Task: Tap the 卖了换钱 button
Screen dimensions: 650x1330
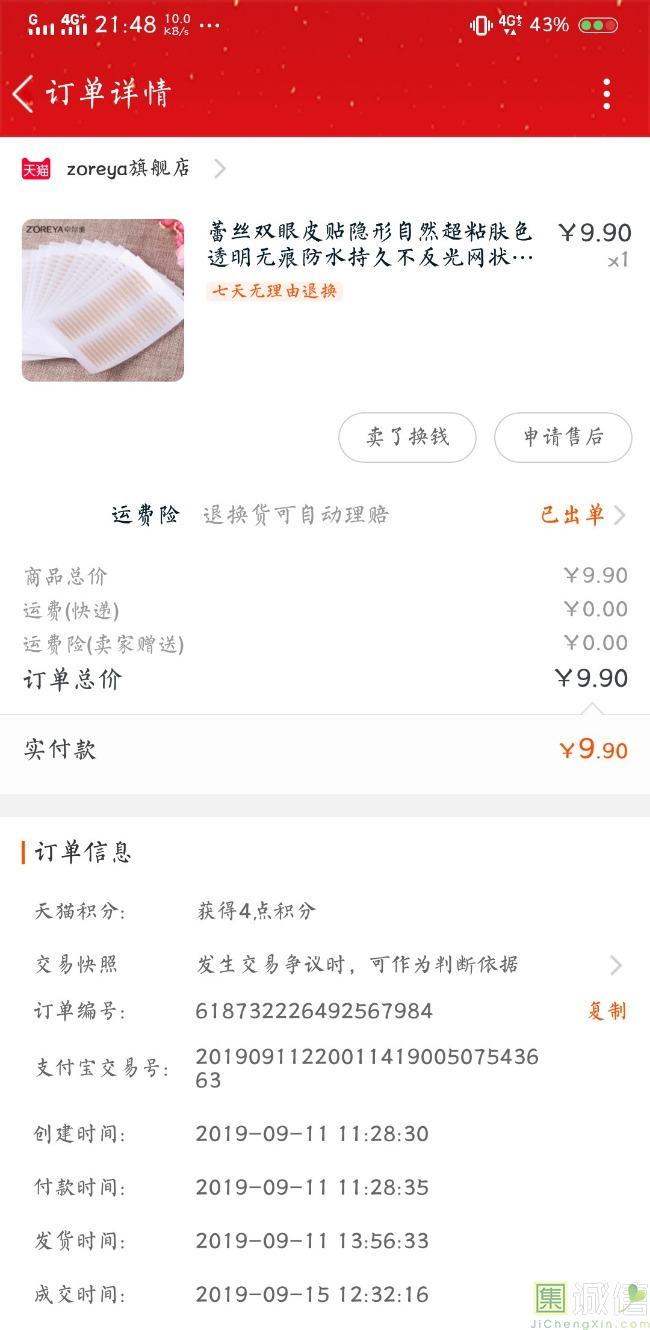Action: 407,437
